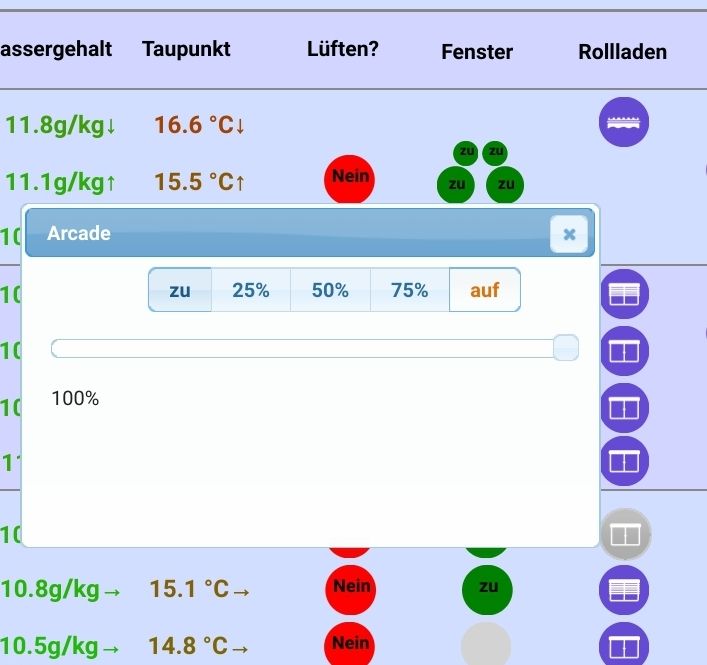Open the shutter icon in the 11.8g/kg row

point(624,123)
